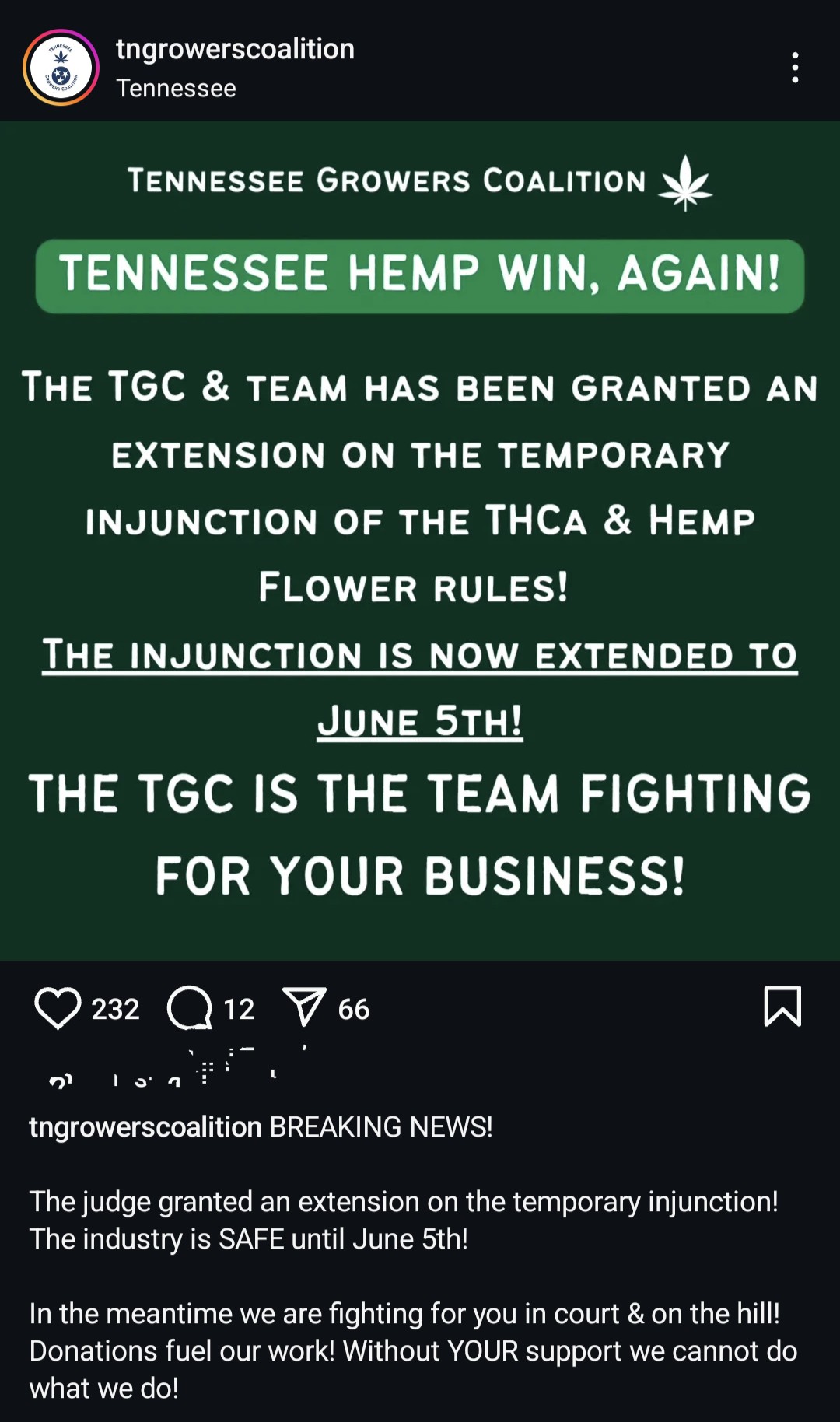Open the post overflow menu

[795, 68]
